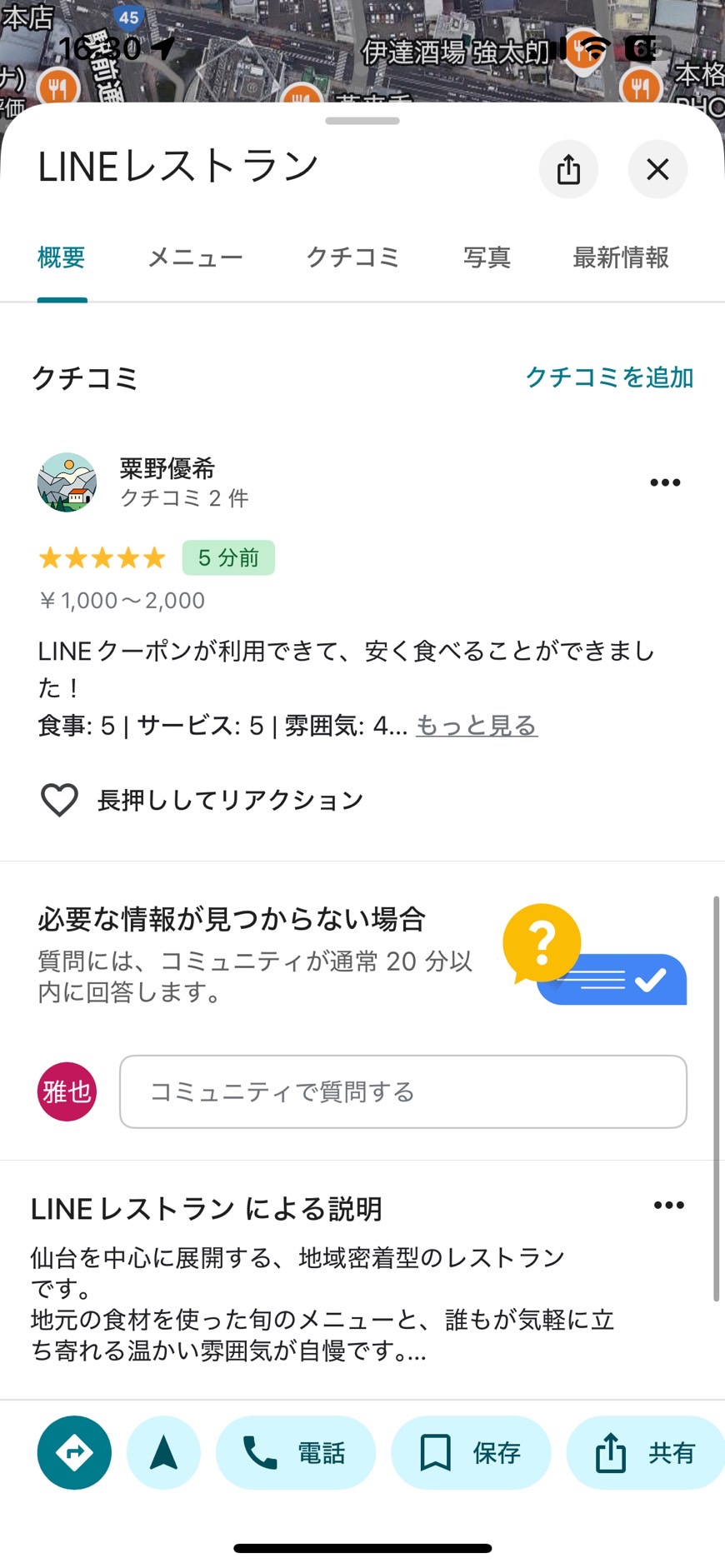The width and height of the screenshot is (725, 1568).
Task: Open the 写真 tab
Action: (x=487, y=257)
